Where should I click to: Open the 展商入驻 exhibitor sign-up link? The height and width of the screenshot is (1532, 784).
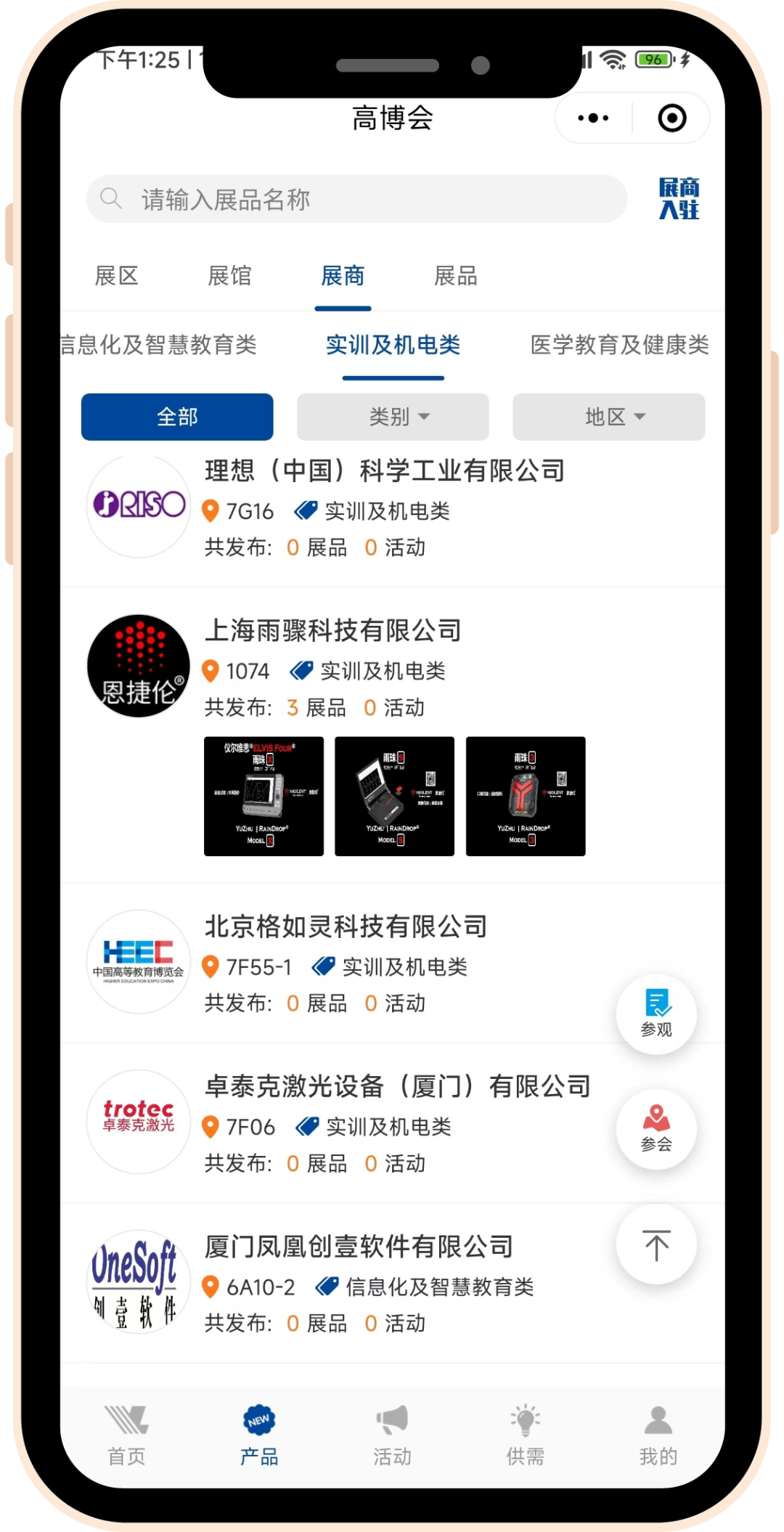coord(679,198)
